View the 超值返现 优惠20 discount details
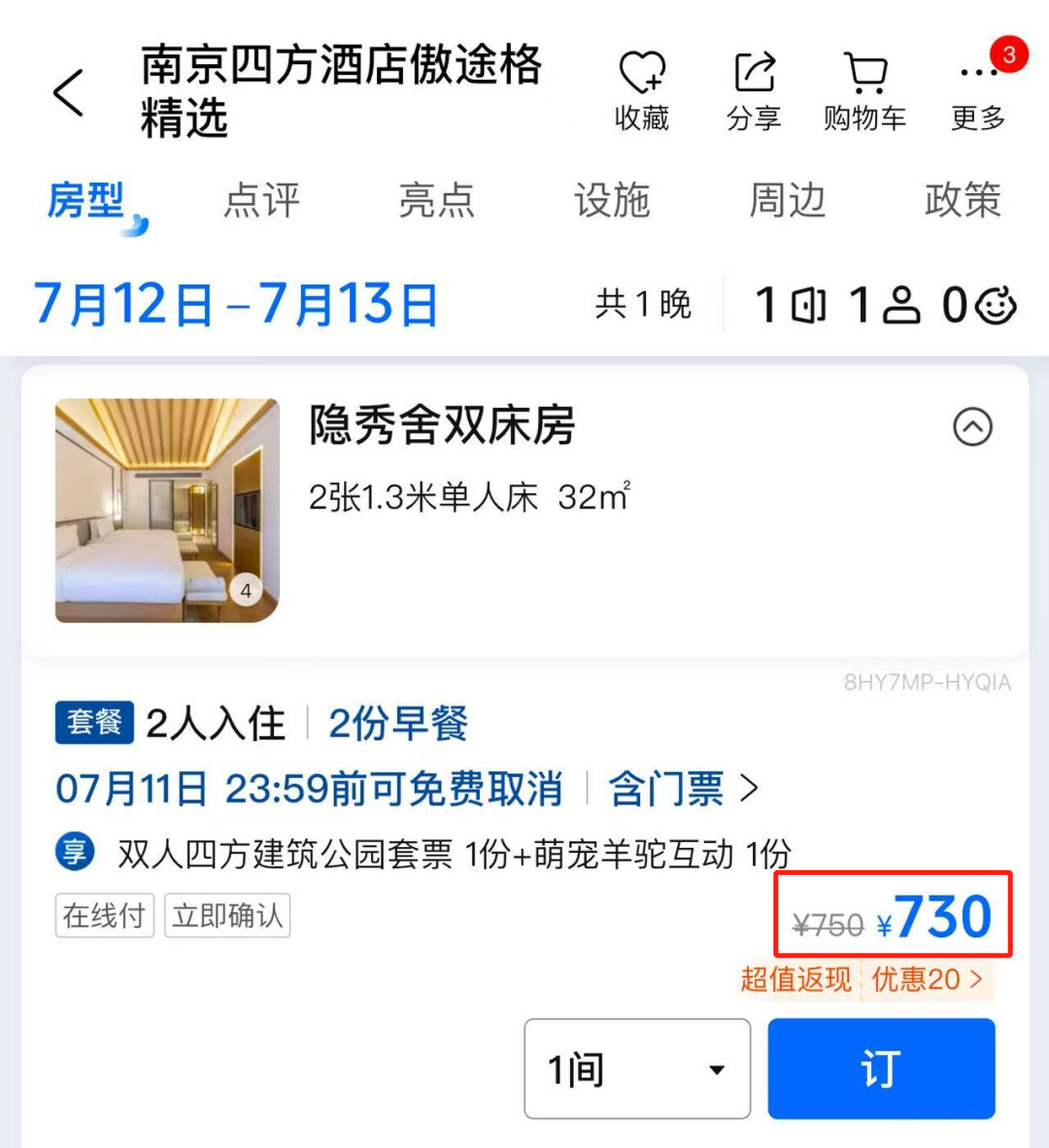Image resolution: width=1049 pixels, height=1148 pixels. (x=863, y=979)
